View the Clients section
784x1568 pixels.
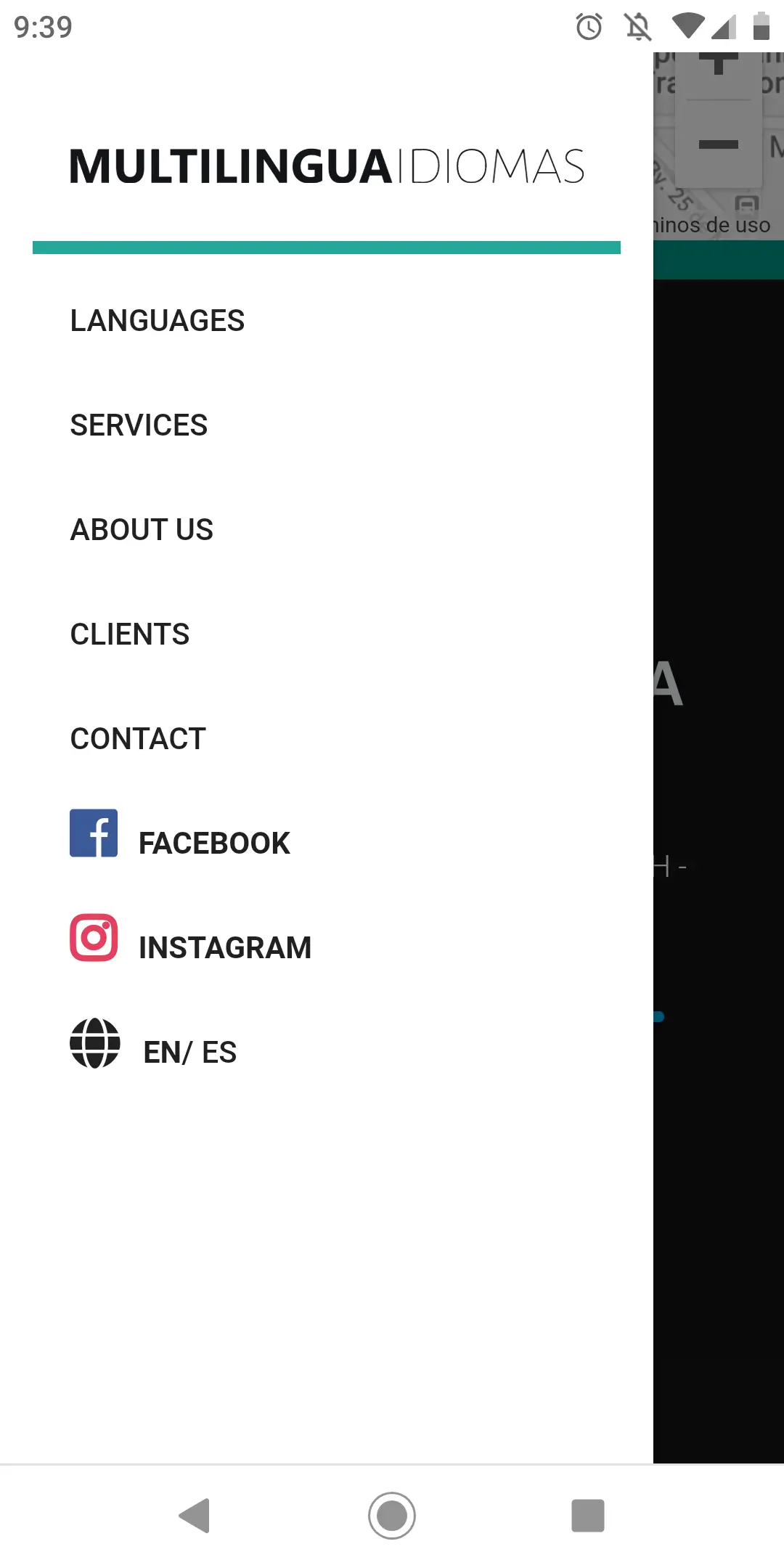tap(130, 634)
